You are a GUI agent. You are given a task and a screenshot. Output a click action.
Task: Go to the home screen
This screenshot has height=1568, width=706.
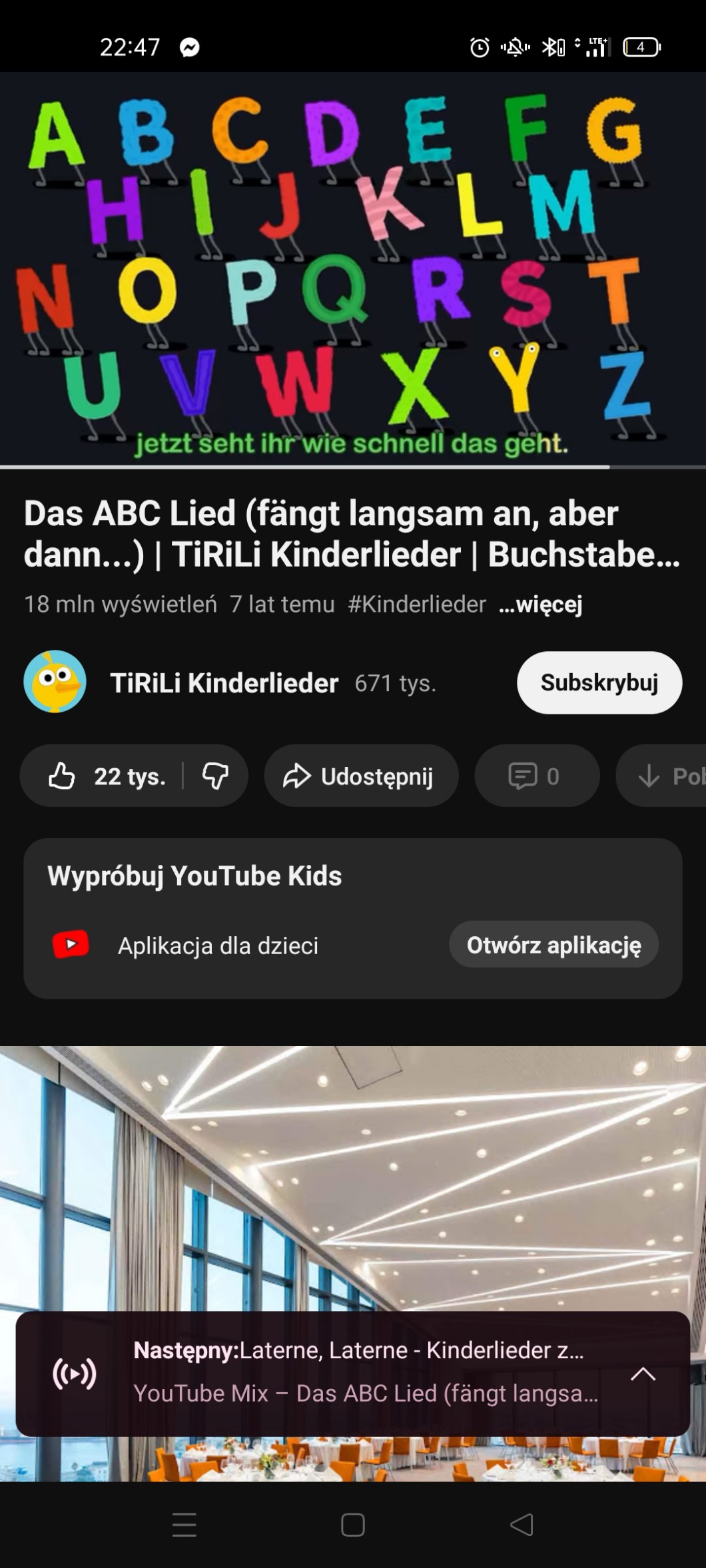click(352, 1524)
